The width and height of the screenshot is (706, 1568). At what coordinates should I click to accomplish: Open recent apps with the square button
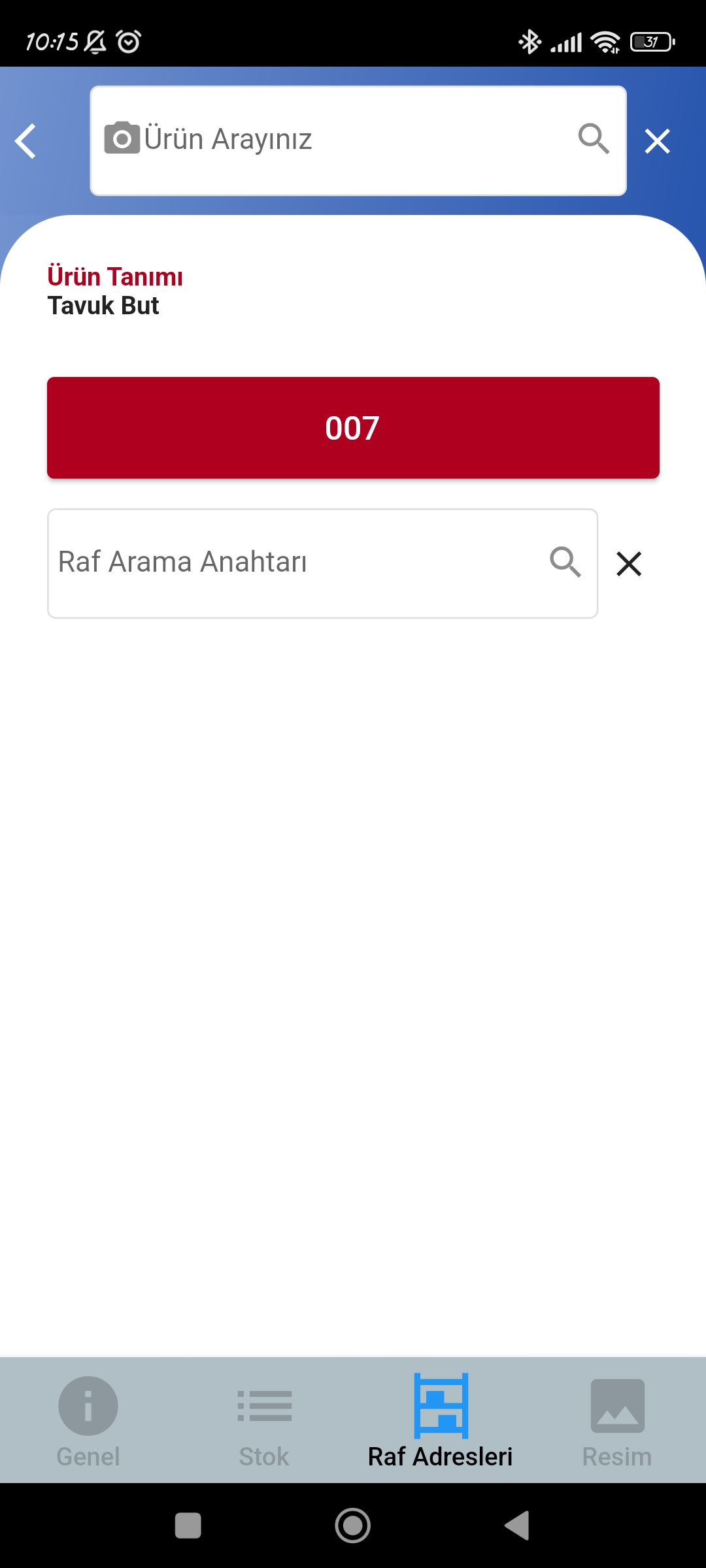click(x=188, y=1526)
